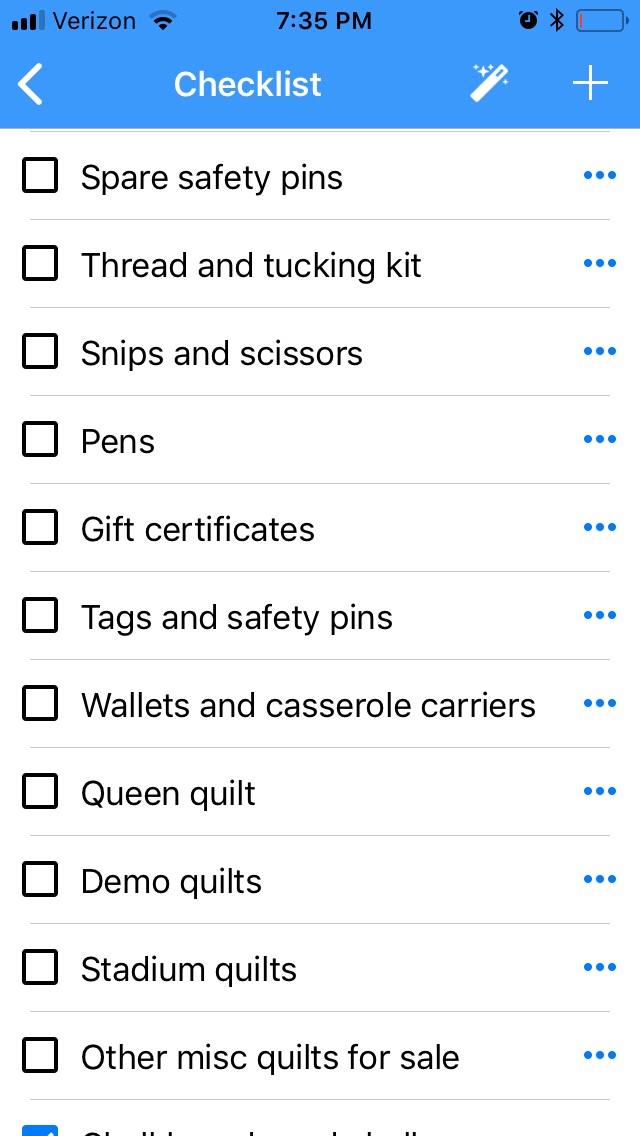Add a new checklist item
The width and height of the screenshot is (640, 1136).
(x=590, y=84)
